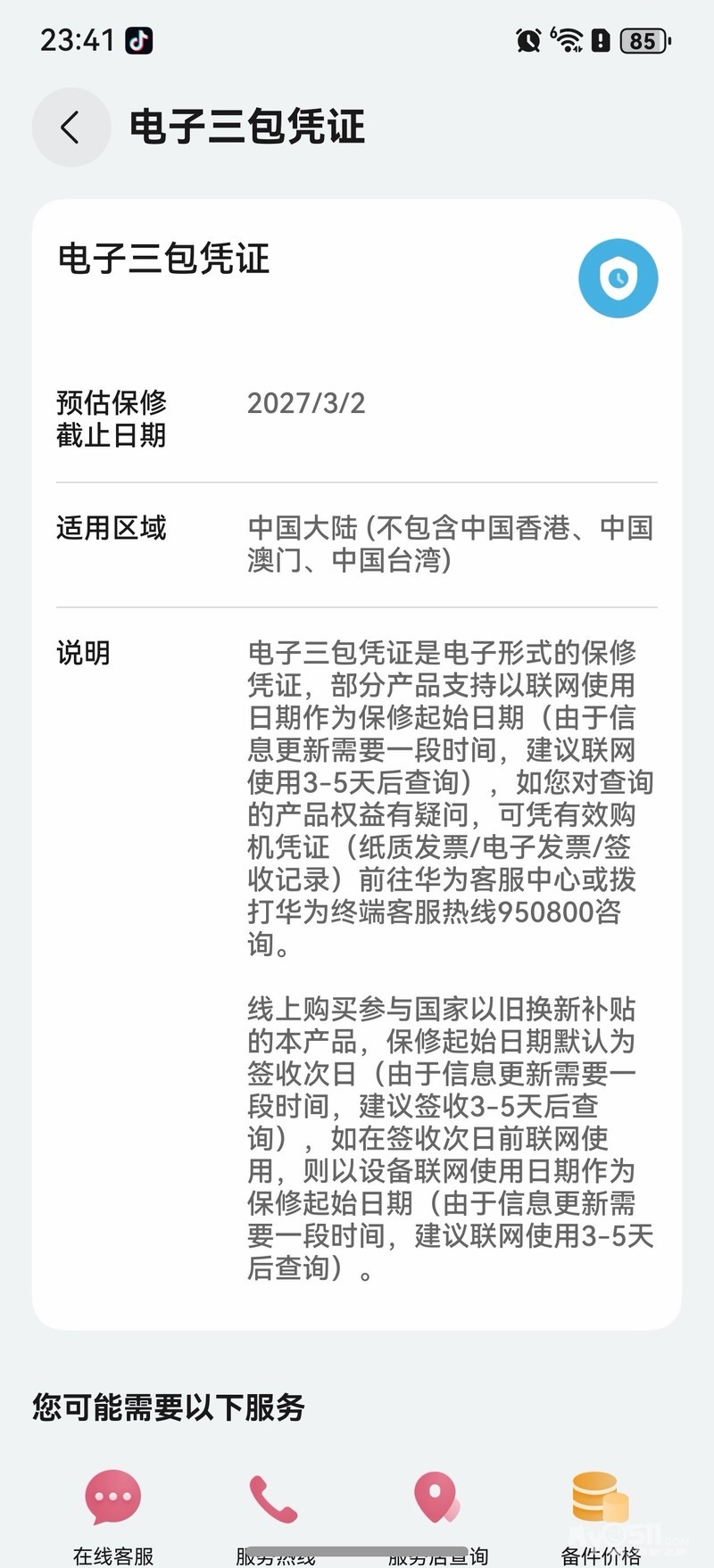Screen dimensions: 714x1568
Task: Check 备件价格 spare parts prices
Action: [x=600, y=1500]
